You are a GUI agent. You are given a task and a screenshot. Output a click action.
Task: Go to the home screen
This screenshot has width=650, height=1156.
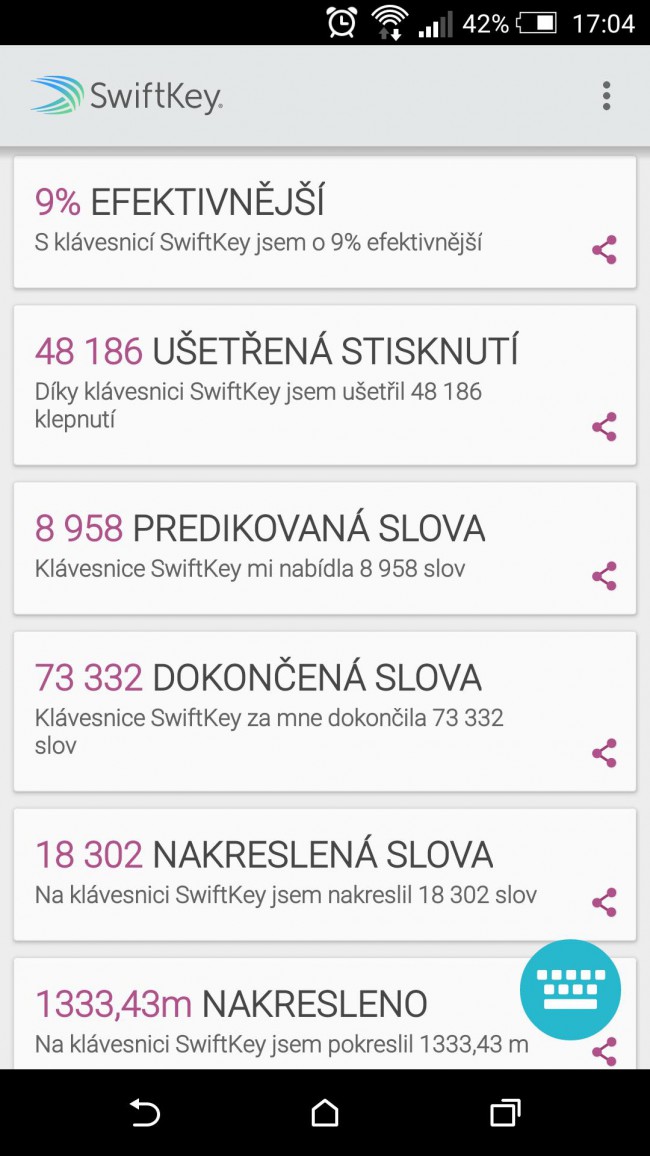[x=325, y=1112]
